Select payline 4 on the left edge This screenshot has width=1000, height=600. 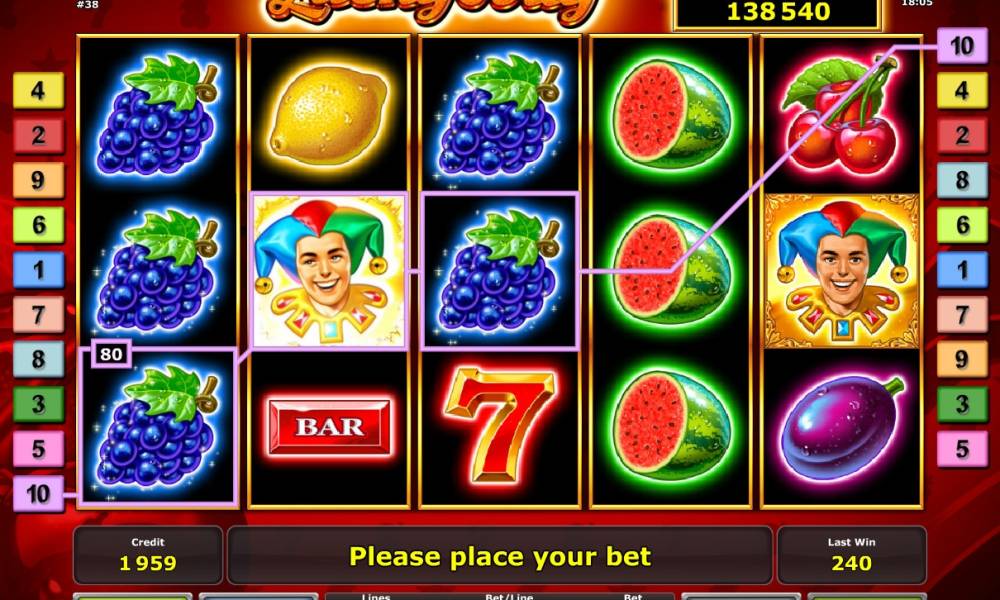[38, 91]
